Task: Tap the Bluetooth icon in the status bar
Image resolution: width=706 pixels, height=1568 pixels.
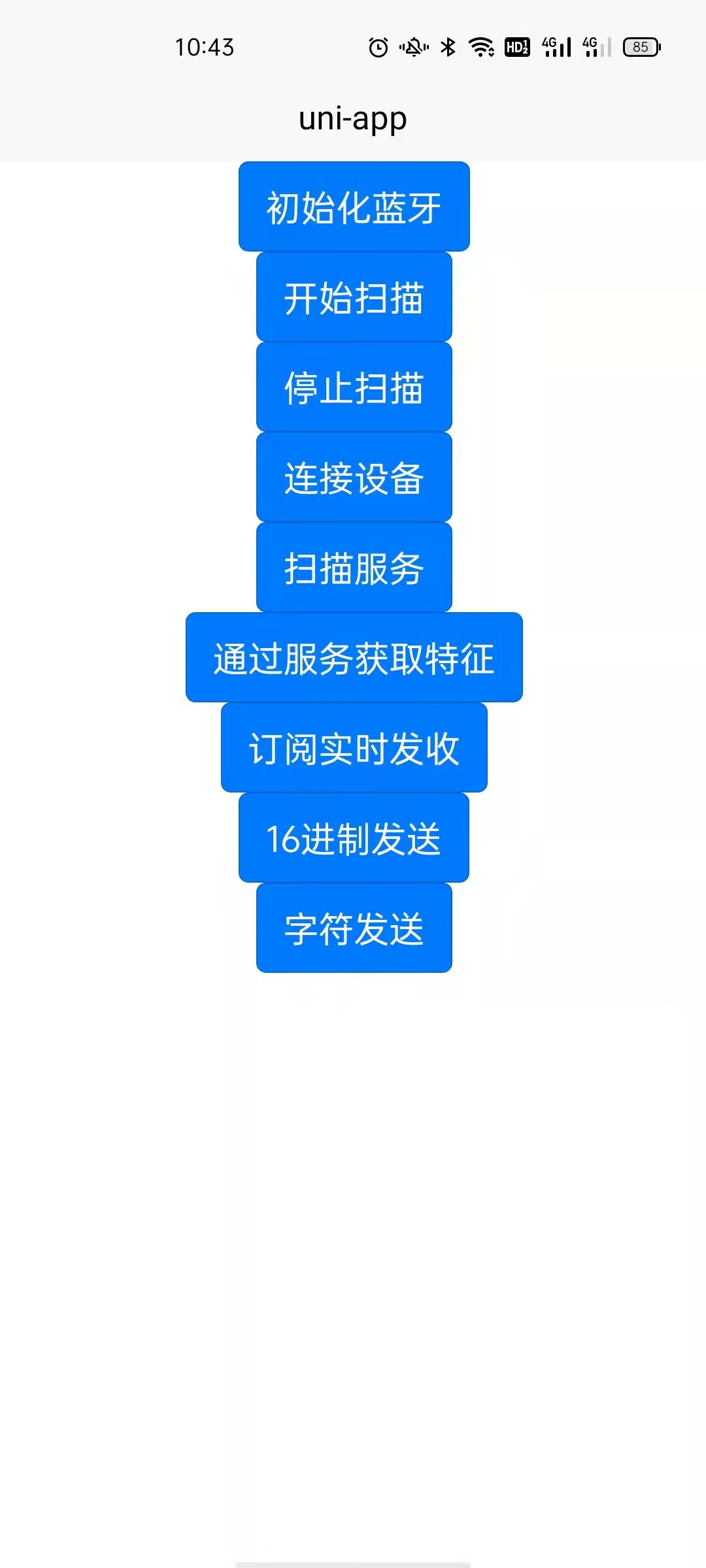Action: point(448,48)
